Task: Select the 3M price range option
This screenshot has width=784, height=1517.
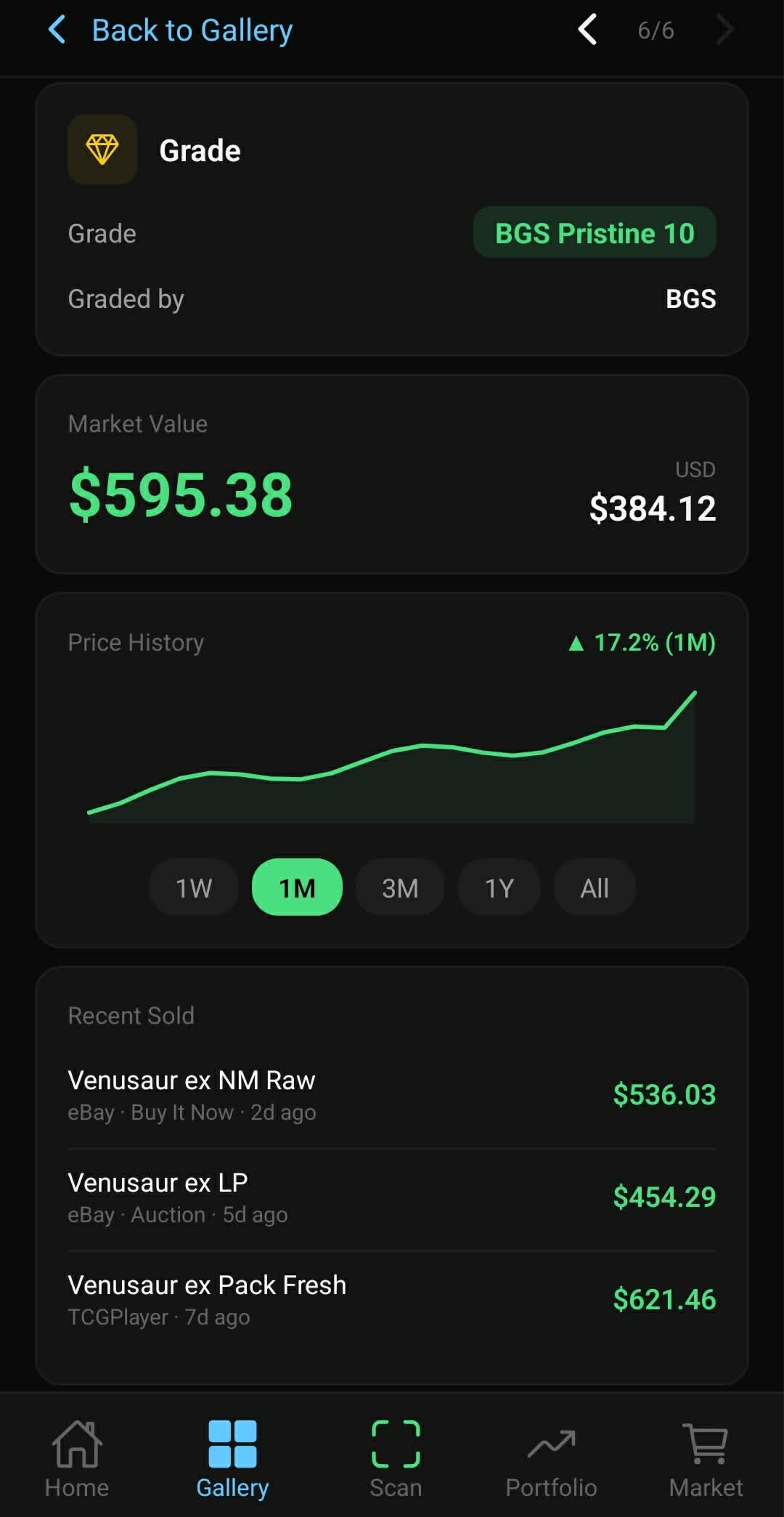Action: [400, 887]
